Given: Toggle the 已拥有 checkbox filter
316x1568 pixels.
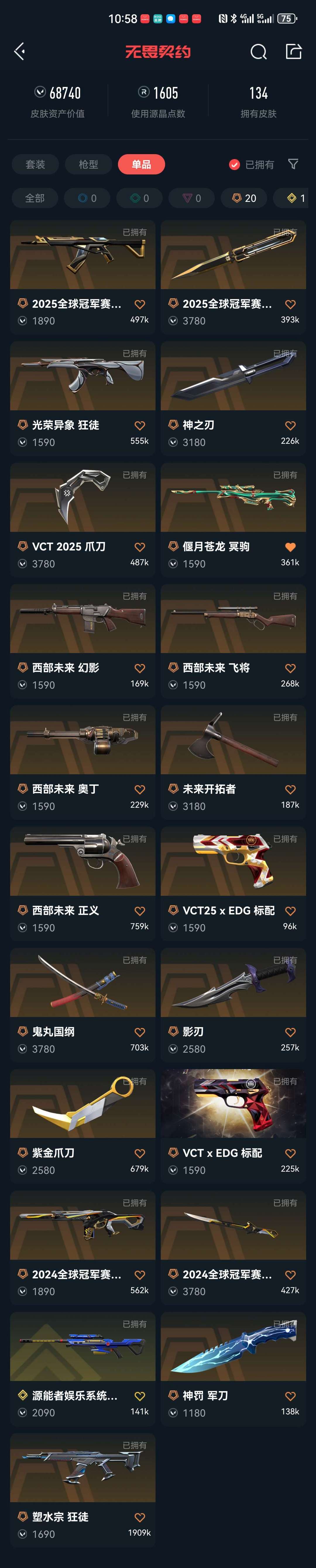Looking at the screenshot, I should click(234, 164).
